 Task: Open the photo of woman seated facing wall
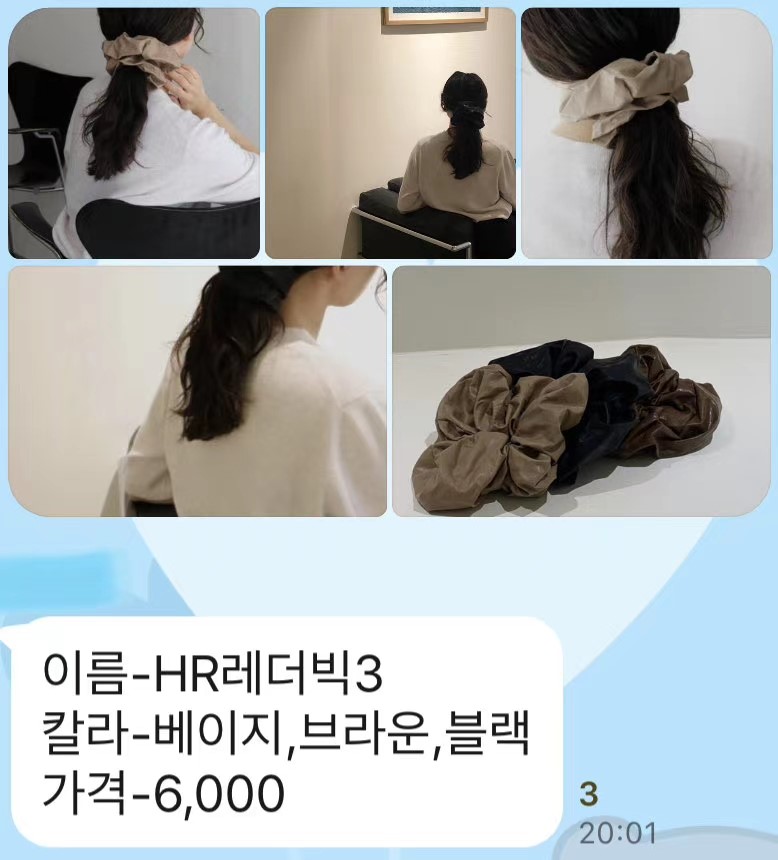point(390,133)
